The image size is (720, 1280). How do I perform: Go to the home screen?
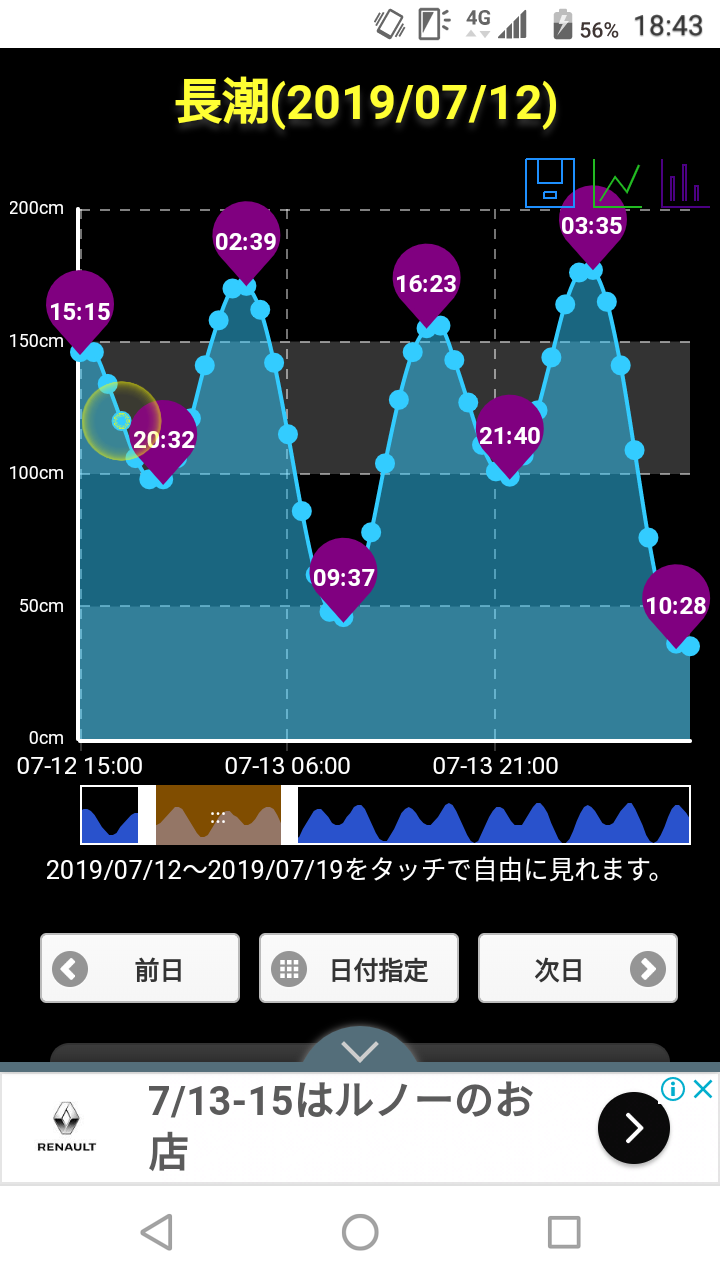tap(360, 1232)
